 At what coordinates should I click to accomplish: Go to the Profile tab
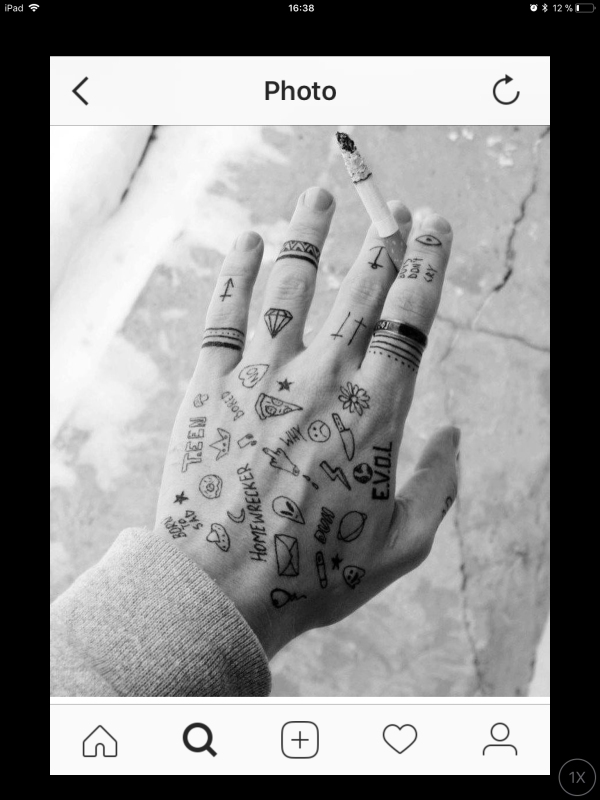pos(499,740)
